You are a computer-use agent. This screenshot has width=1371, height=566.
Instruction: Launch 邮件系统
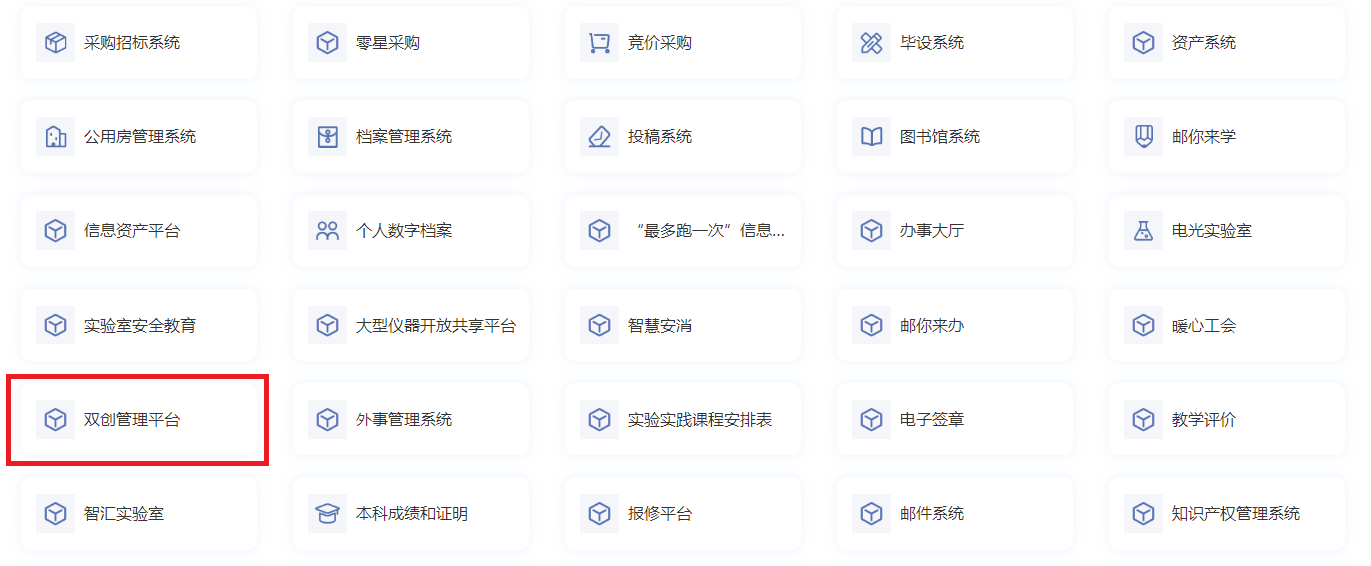[x=954, y=514]
